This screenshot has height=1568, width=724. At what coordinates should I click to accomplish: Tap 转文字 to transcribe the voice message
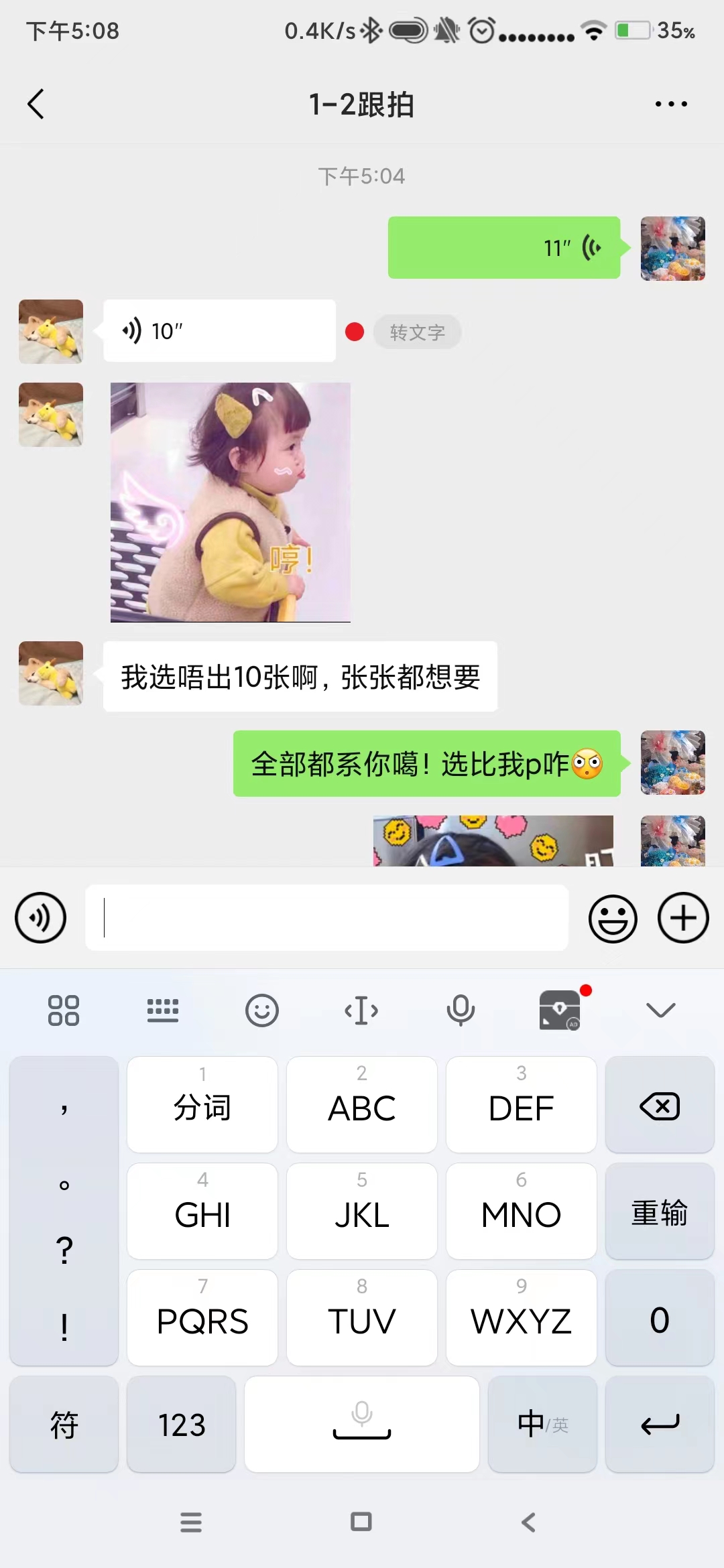[x=417, y=332]
